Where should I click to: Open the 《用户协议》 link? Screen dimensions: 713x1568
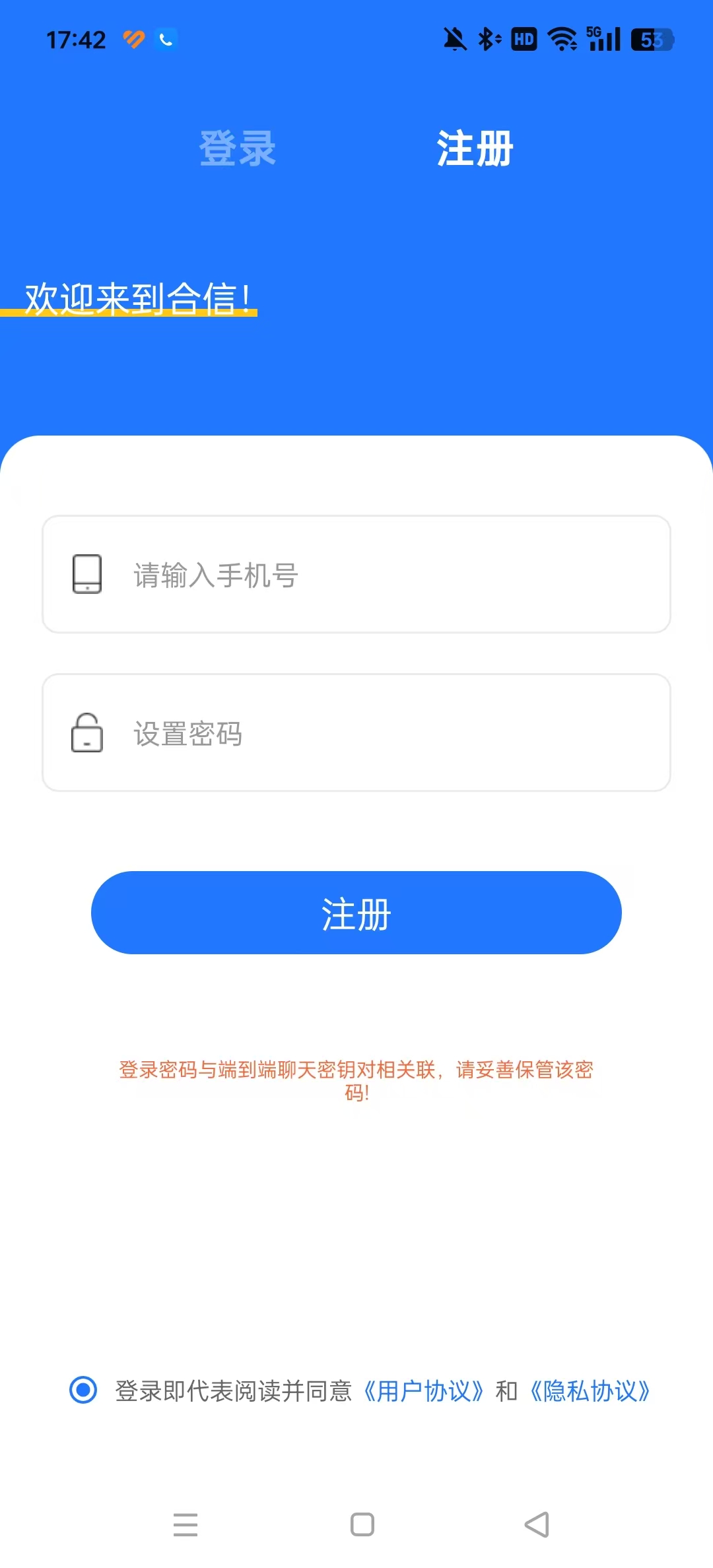[424, 1391]
